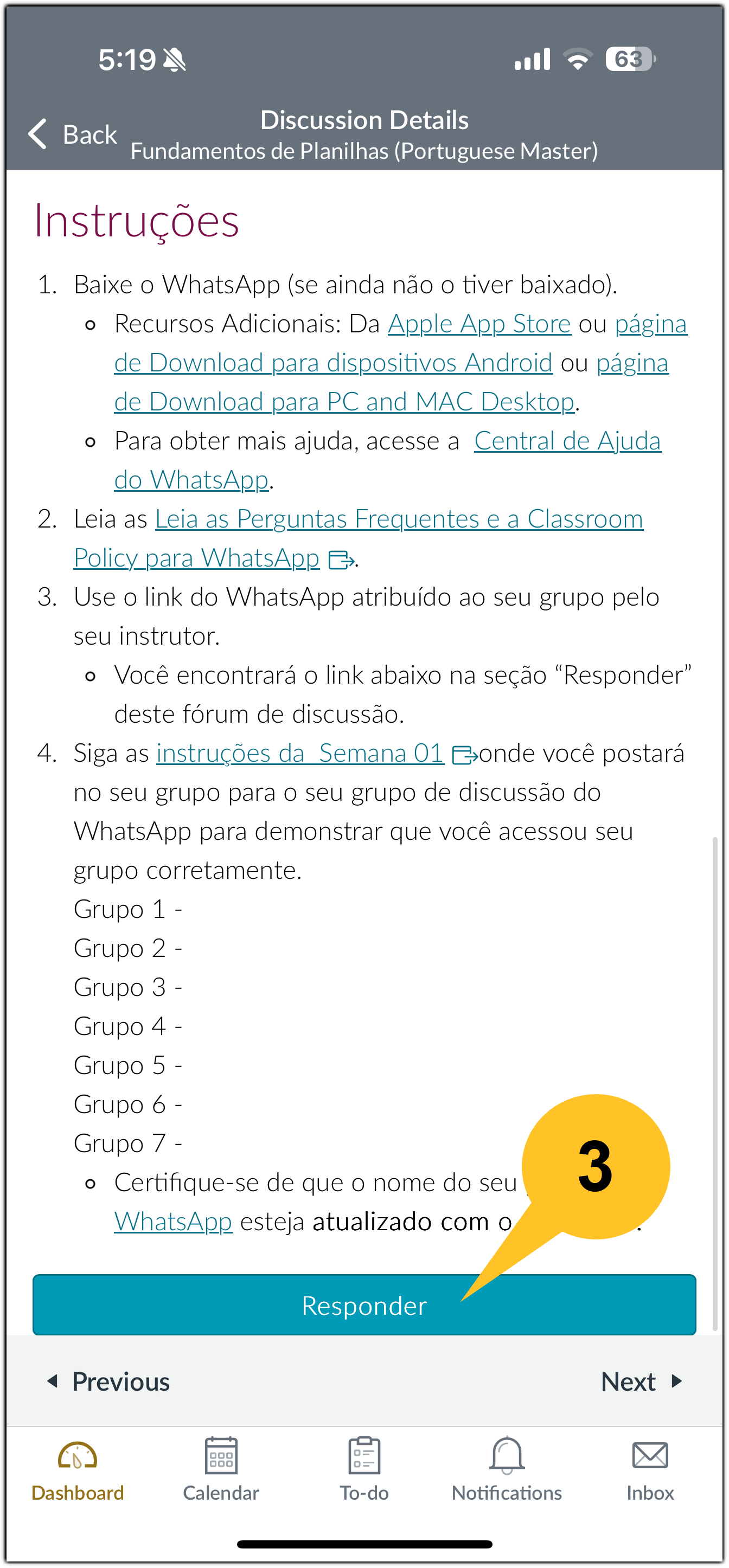Go to the Next item
729x1568 pixels.
coord(641,1381)
